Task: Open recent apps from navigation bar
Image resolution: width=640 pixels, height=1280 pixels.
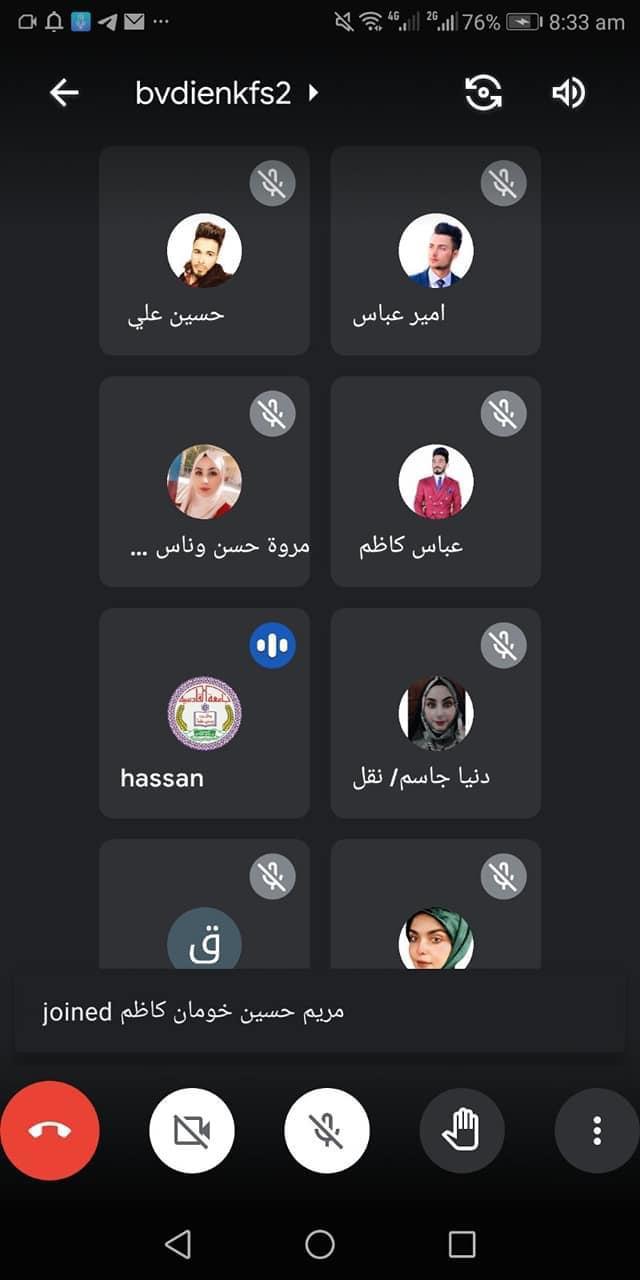Action: coord(462,1244)
